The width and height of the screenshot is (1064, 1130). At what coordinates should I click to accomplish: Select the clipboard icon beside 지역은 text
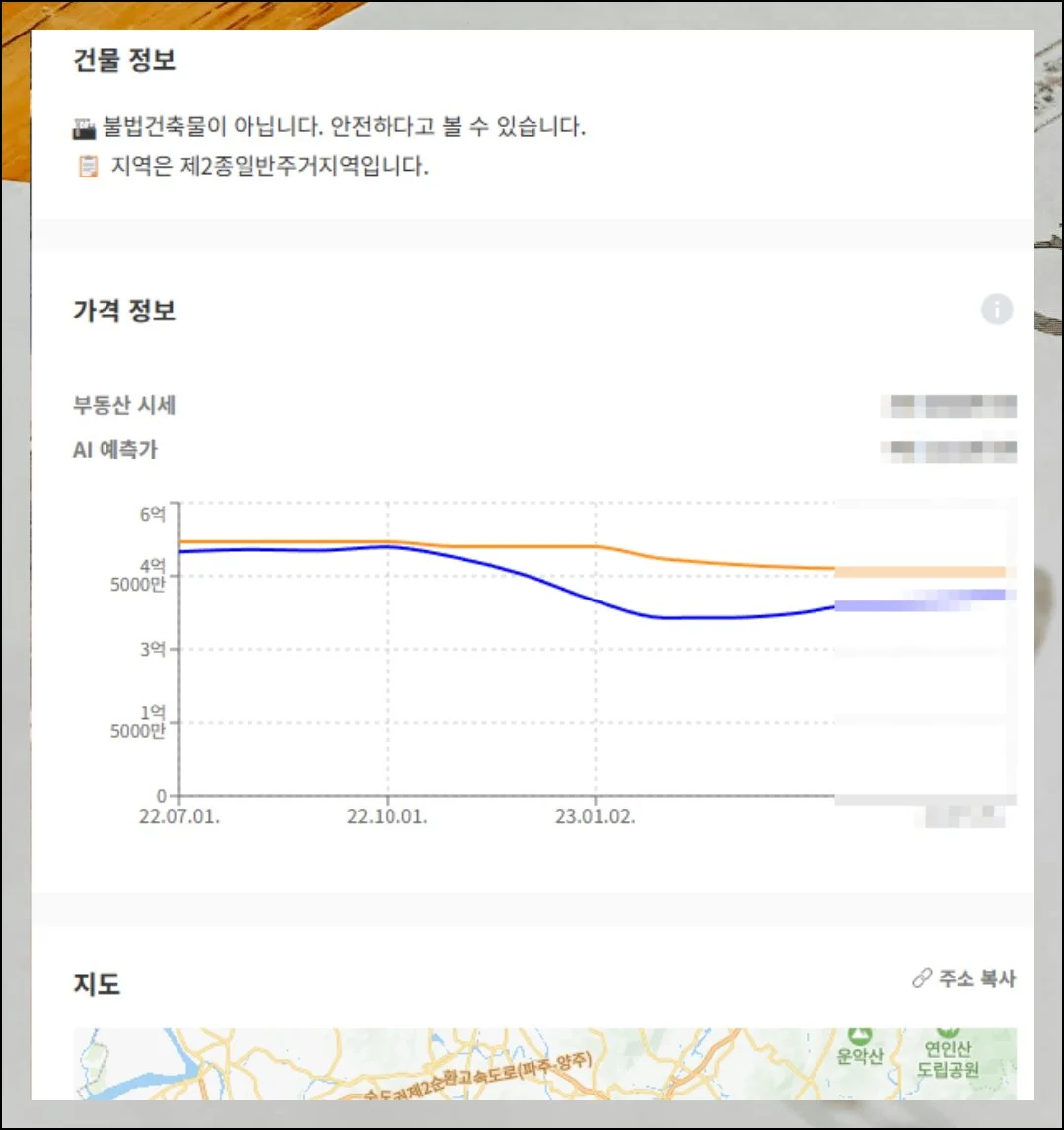coord(87,168)
